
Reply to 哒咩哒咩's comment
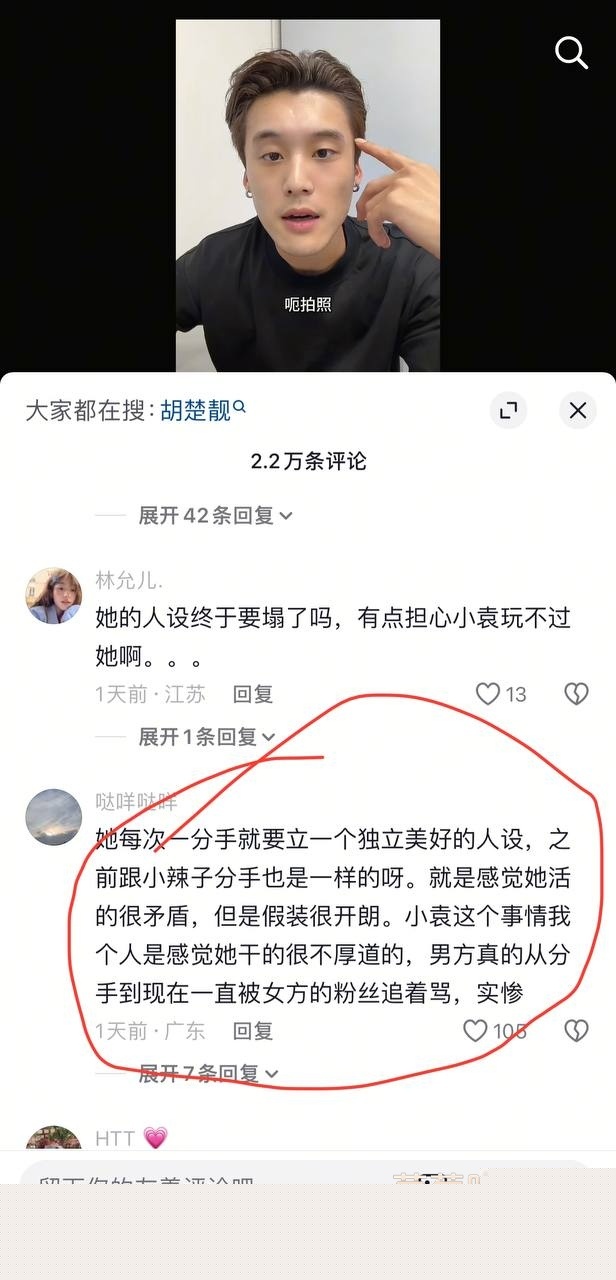(252, 1031)
